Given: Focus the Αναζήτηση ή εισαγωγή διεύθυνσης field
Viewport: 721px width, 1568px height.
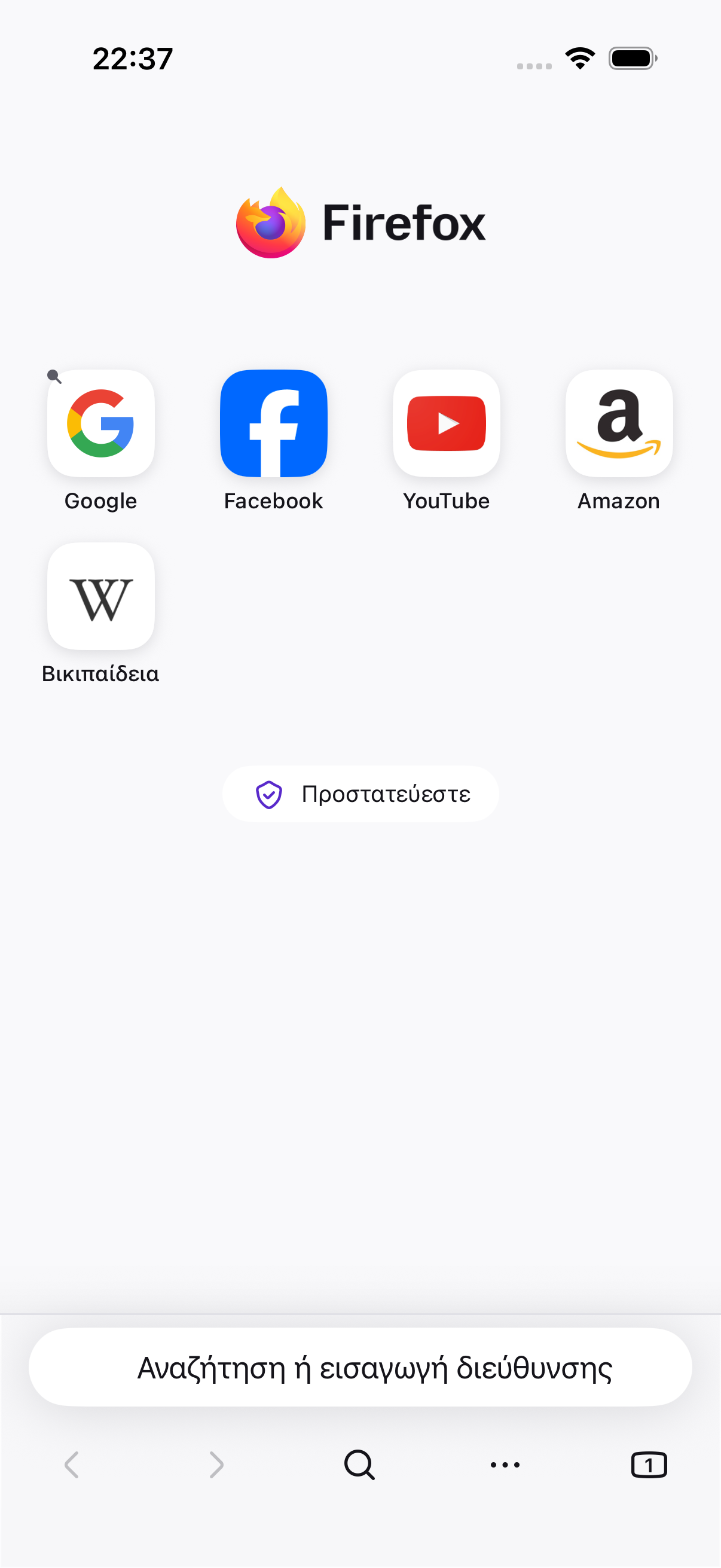Looking at the screenshot, I should pyautogui.click(x=361, y=1367).
